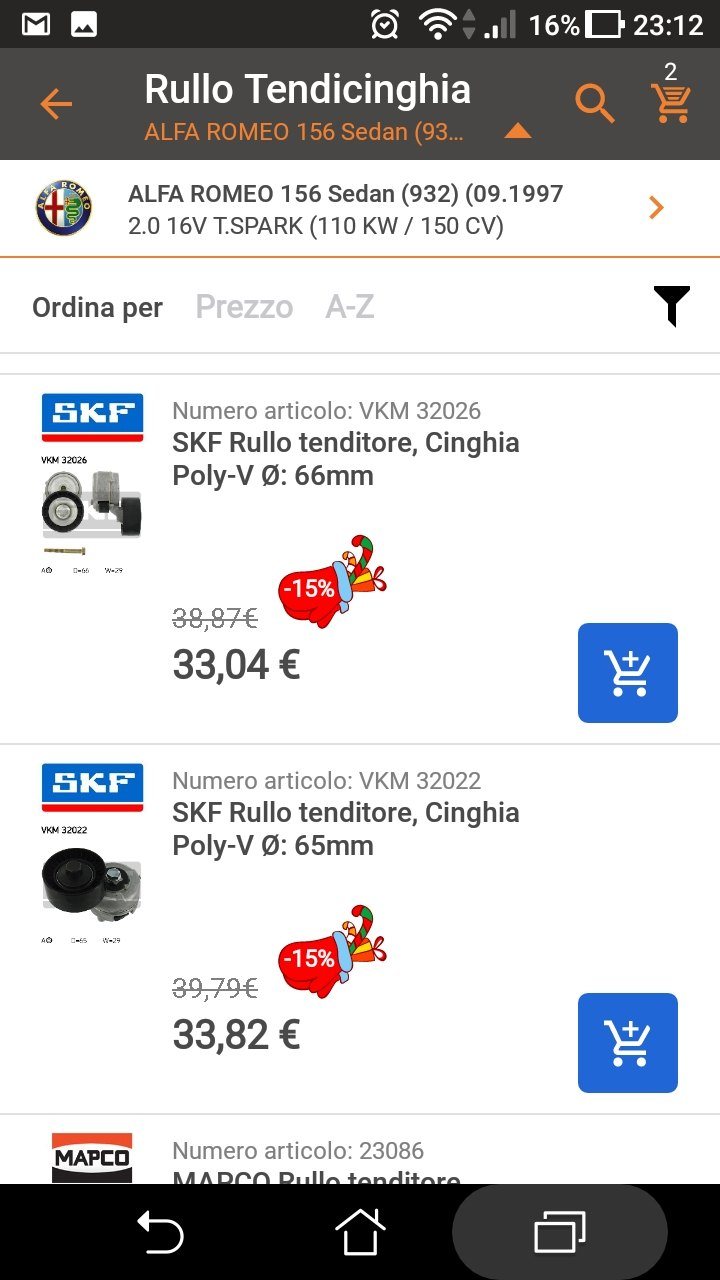This screenshot has width=720, height=1280.
Task: Open the search magnifier icon
Action: tap(594, 103)
